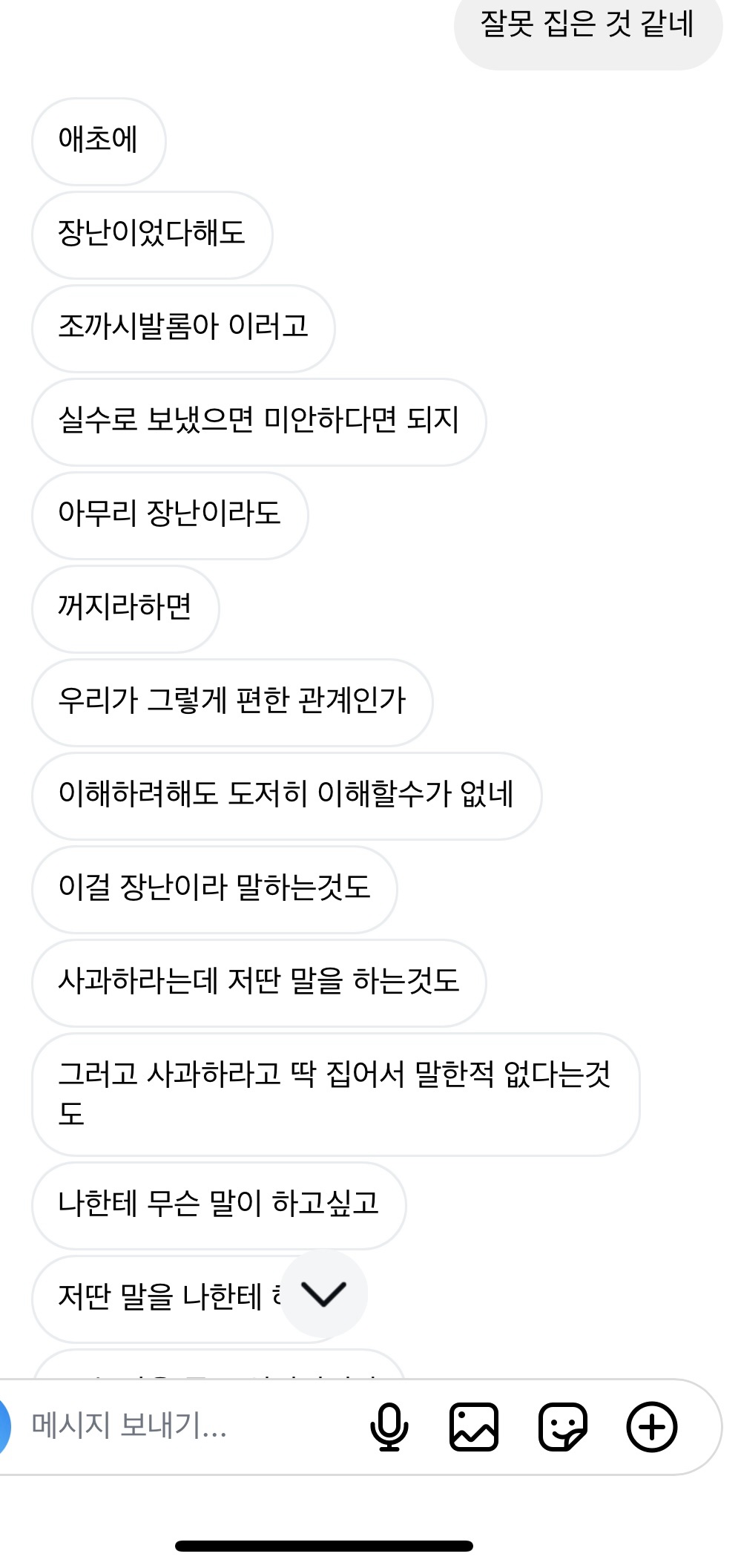Record a voice message with microphone
Viewport: 741px width, 1568px height.
[x=389, y=1426]
